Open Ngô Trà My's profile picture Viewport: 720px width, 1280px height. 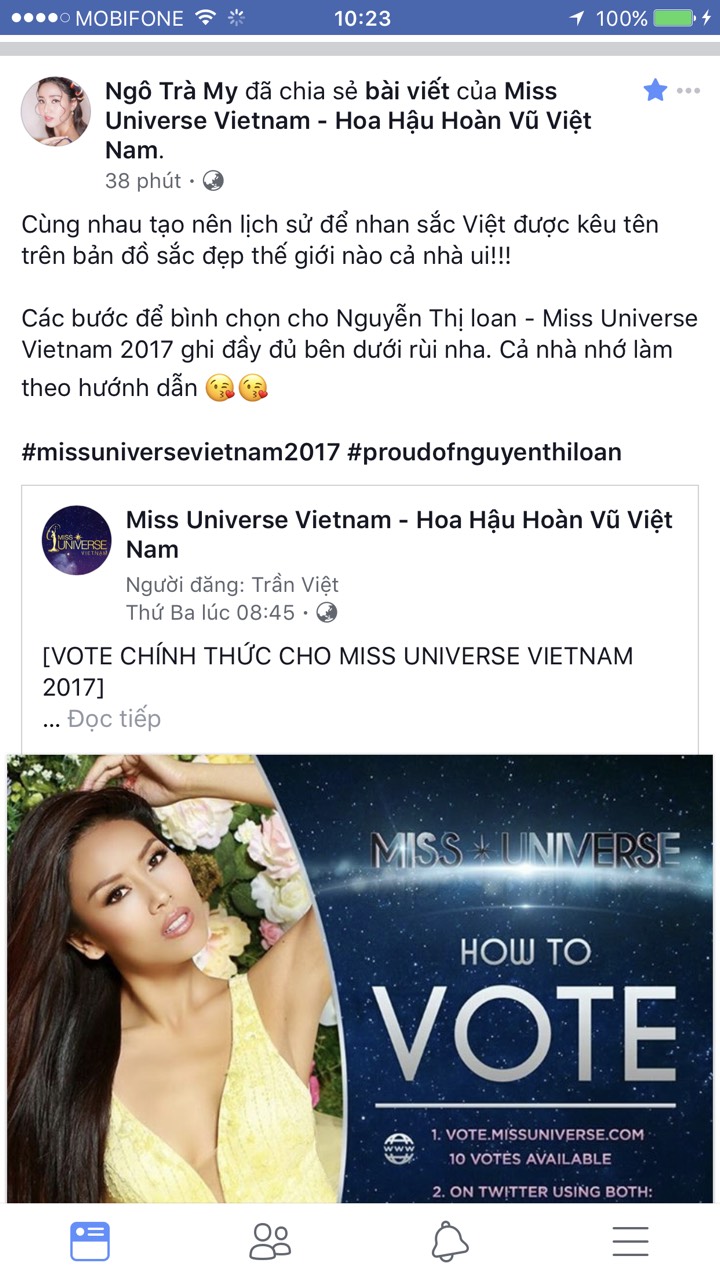click(x=56, y=111)
